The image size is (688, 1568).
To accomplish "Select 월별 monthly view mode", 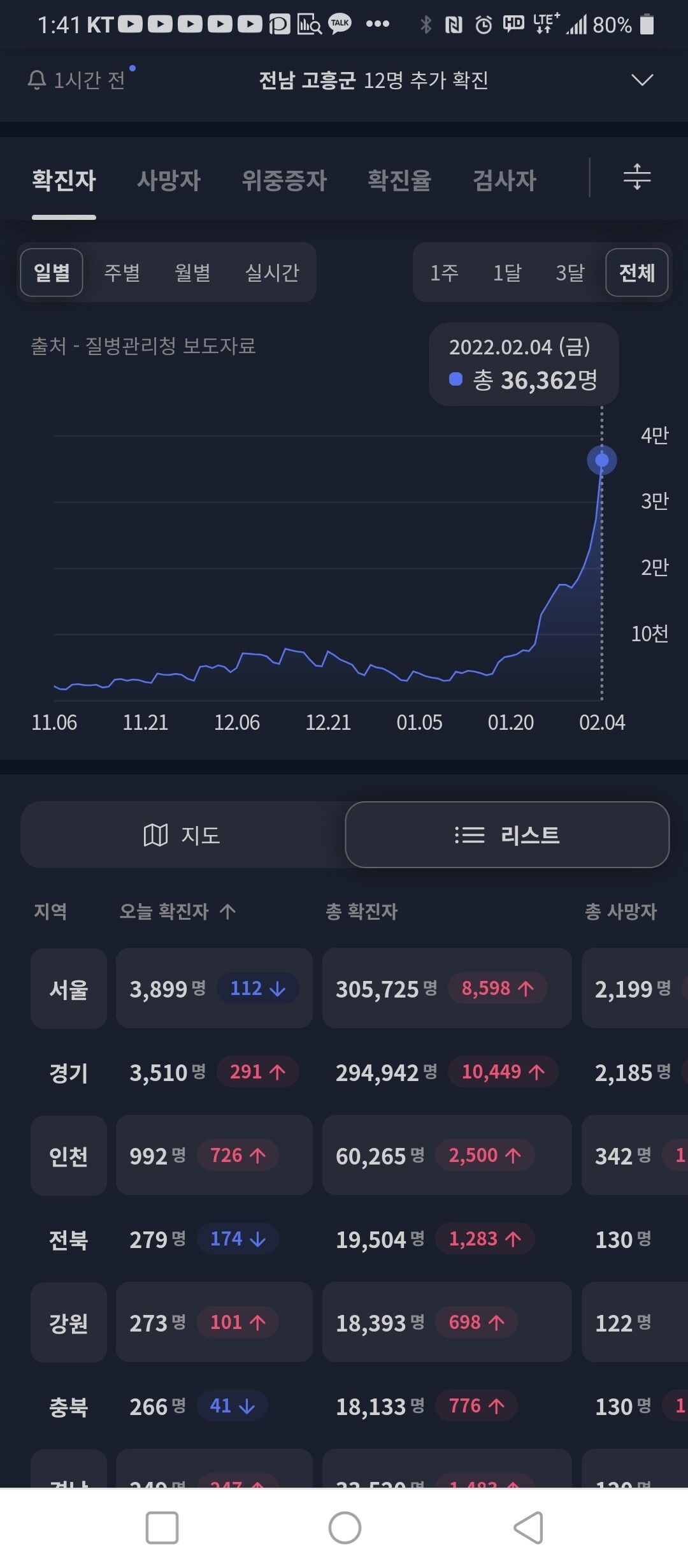I will [x=193, y=272].
